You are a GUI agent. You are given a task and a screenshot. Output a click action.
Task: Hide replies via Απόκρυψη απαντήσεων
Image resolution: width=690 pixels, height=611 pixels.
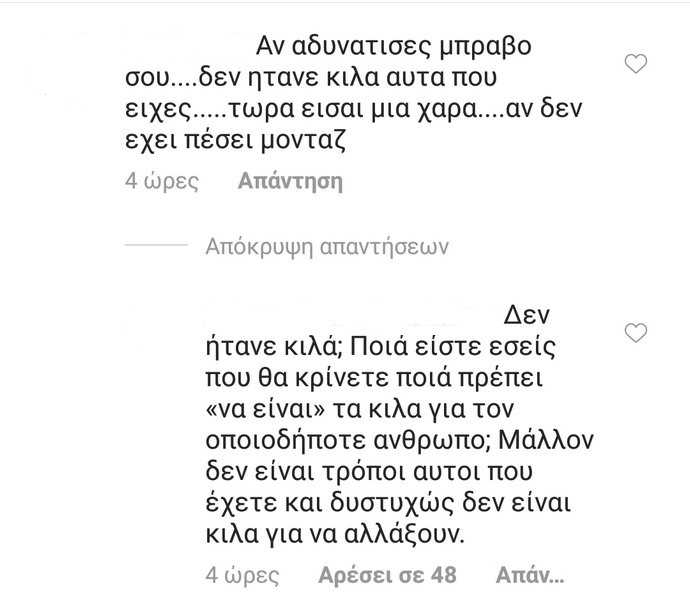point(327,246)
